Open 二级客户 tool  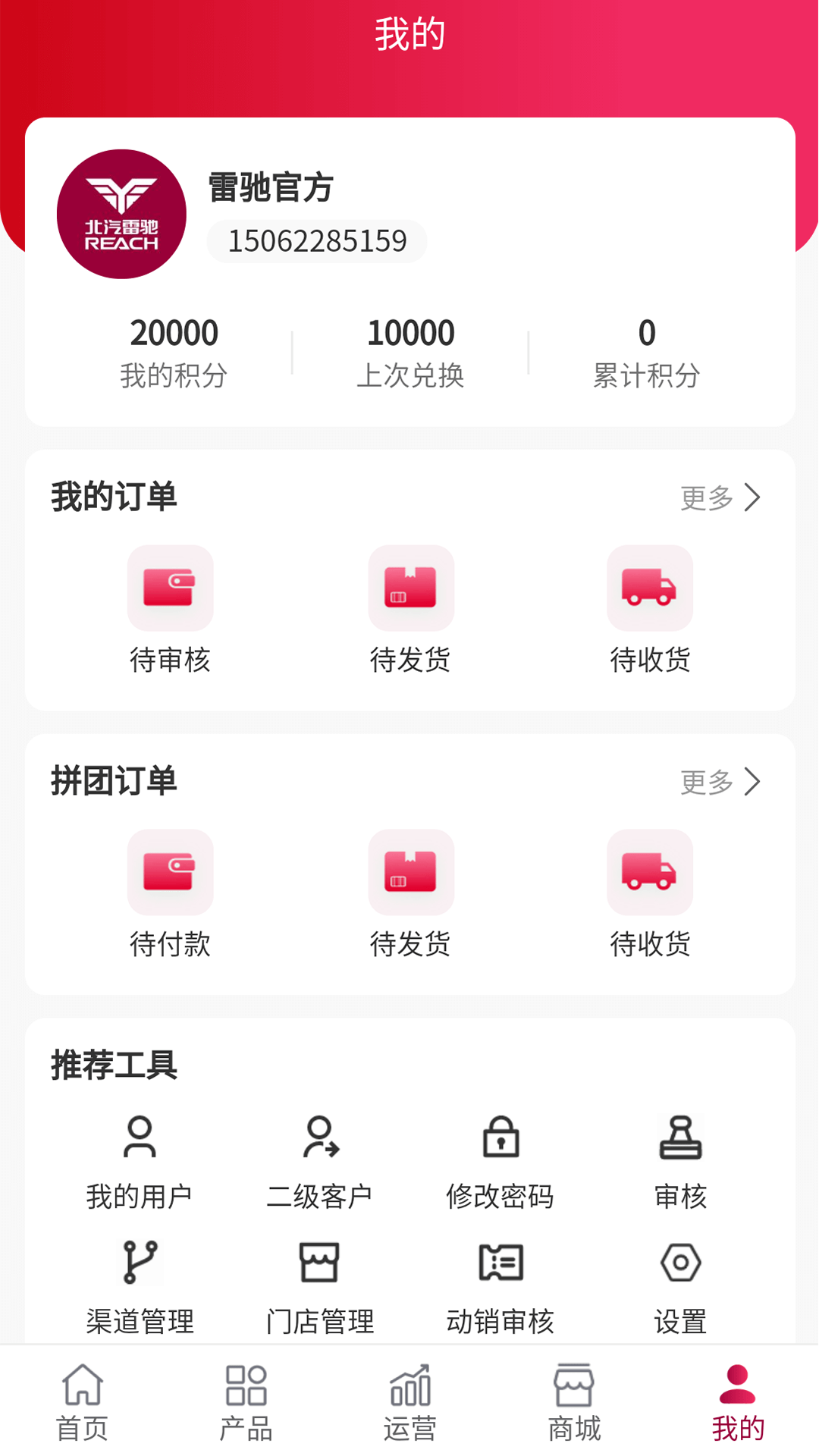319,1162
